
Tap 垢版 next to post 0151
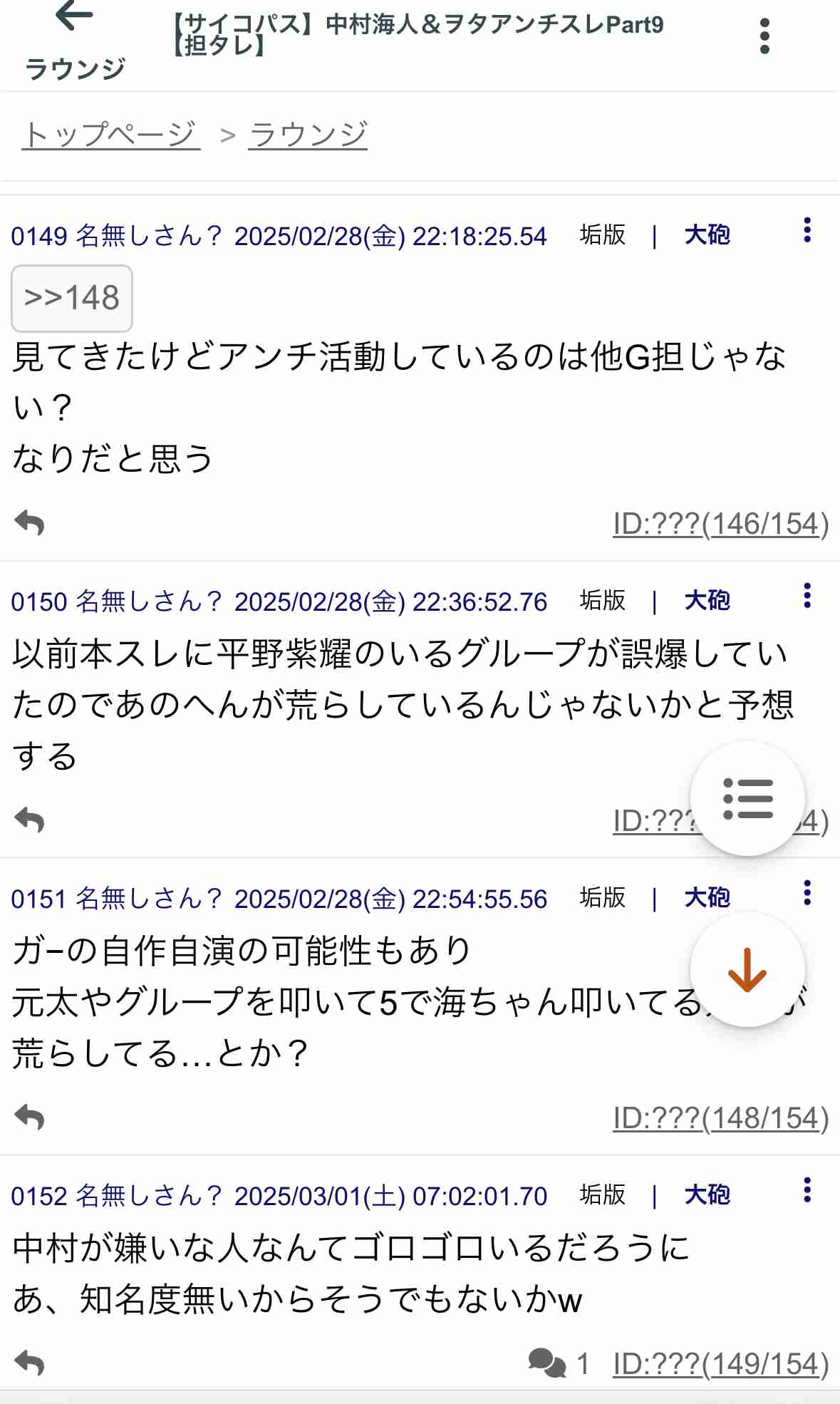point(601,897)
